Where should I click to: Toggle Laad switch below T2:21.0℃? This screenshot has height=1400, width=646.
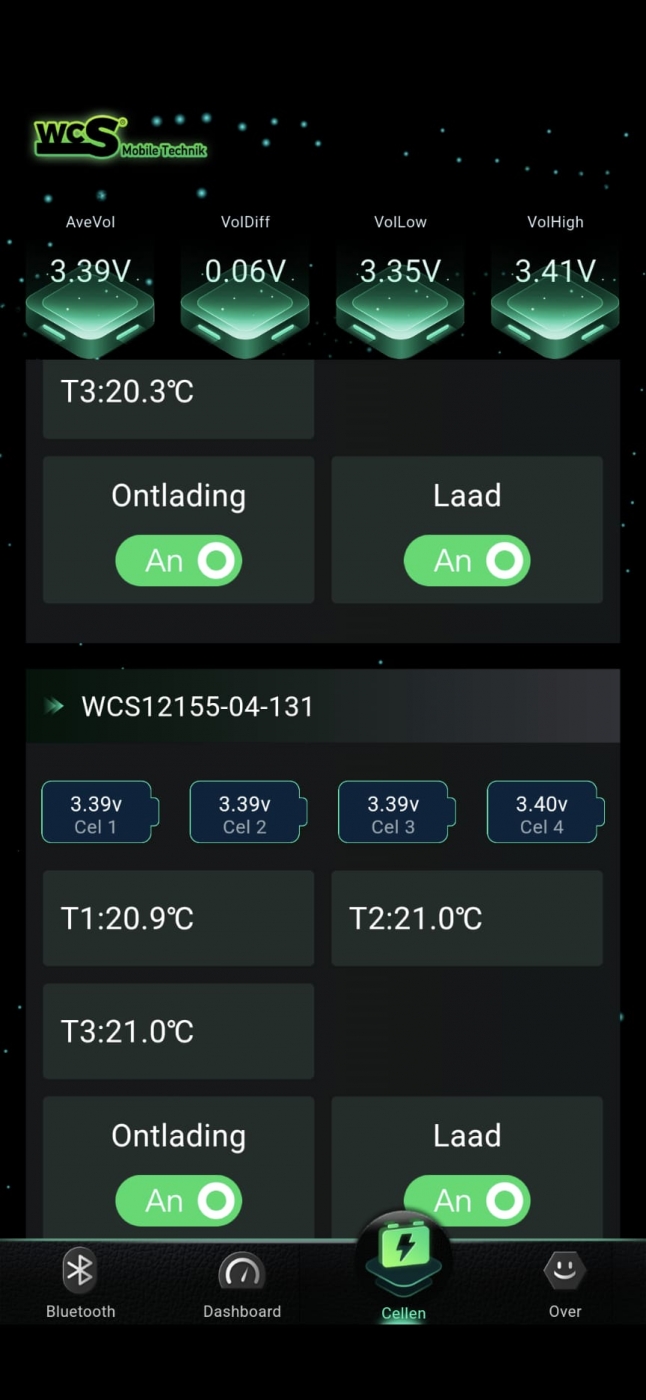[x=467, y=1200]
